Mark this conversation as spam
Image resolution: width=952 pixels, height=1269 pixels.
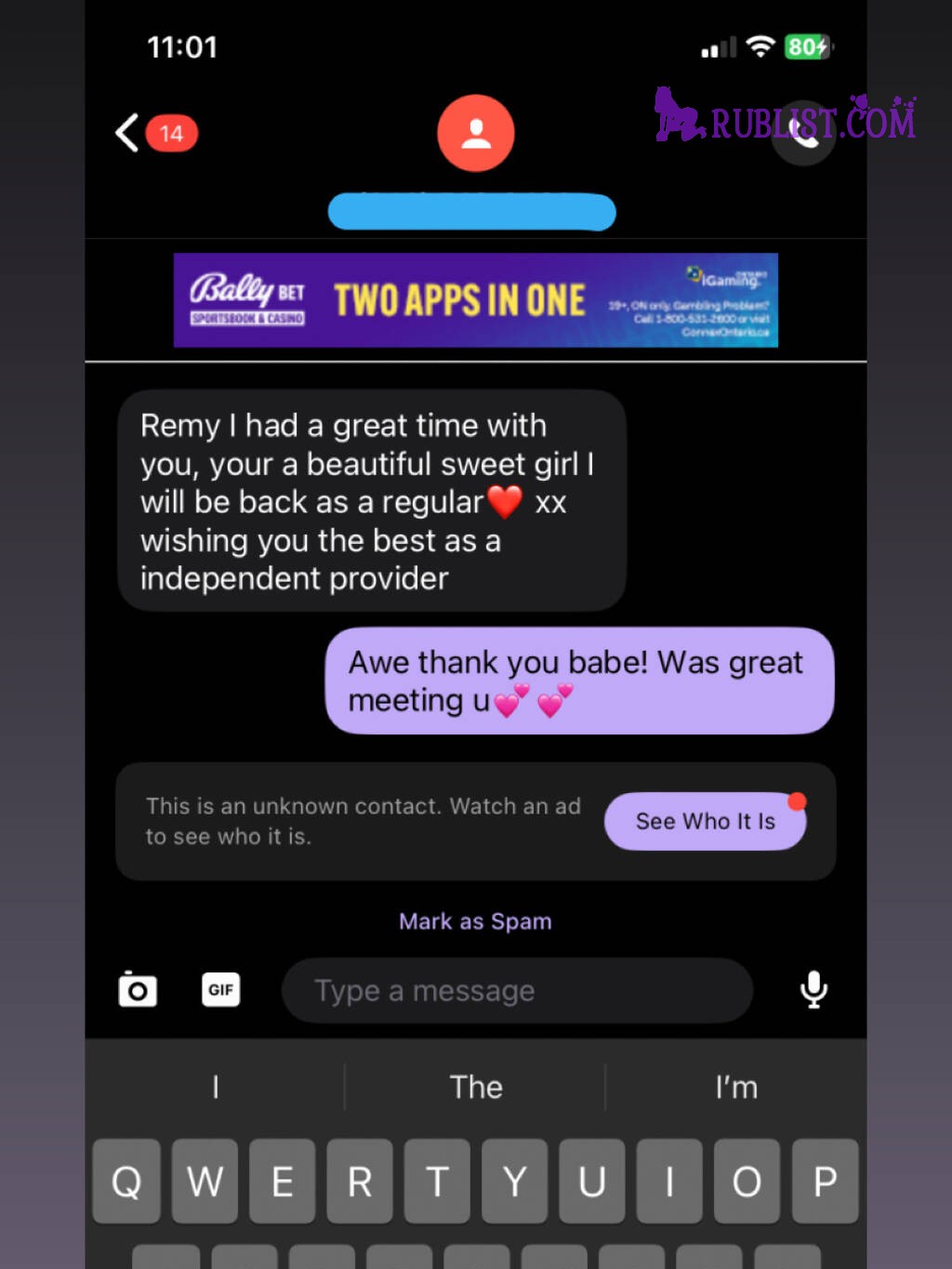475,921
